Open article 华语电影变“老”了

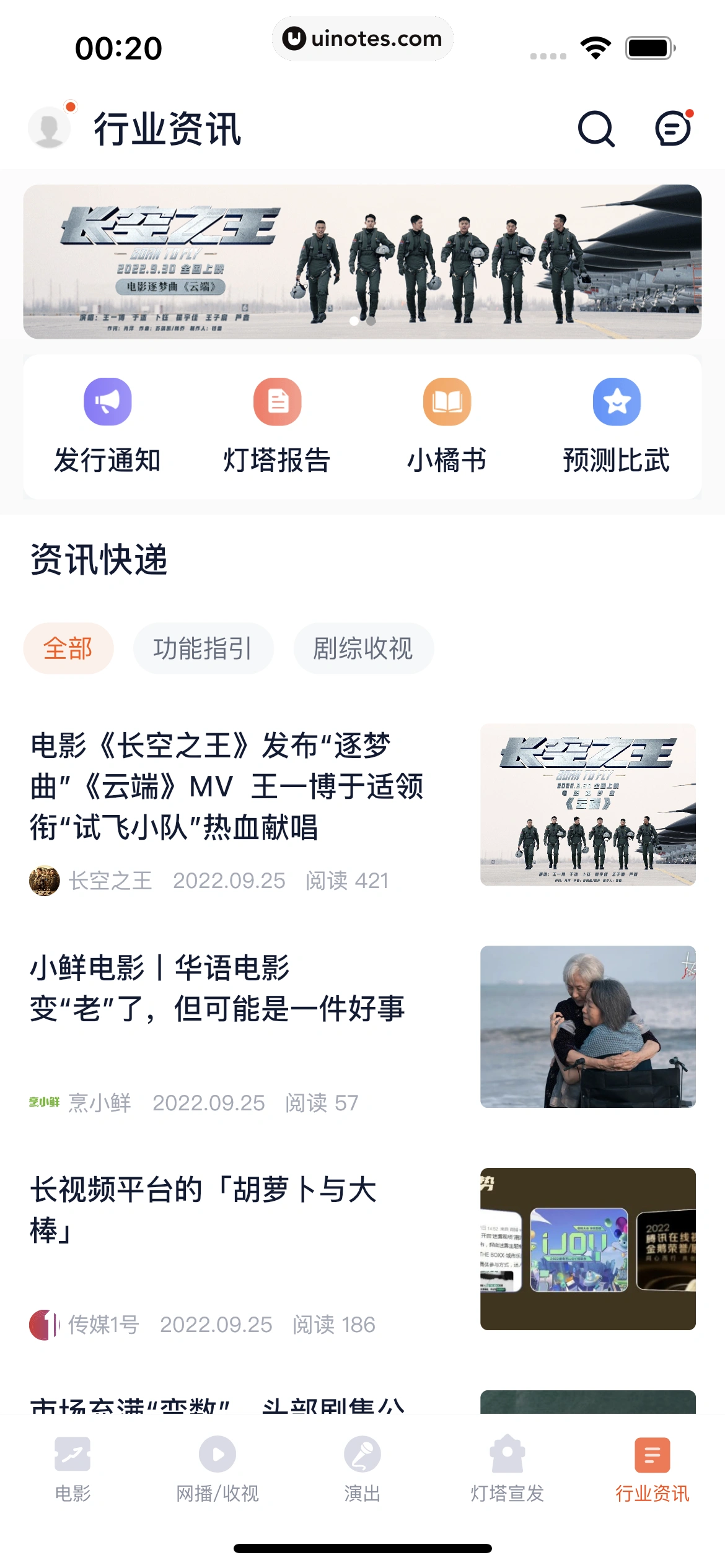point(217,988)
